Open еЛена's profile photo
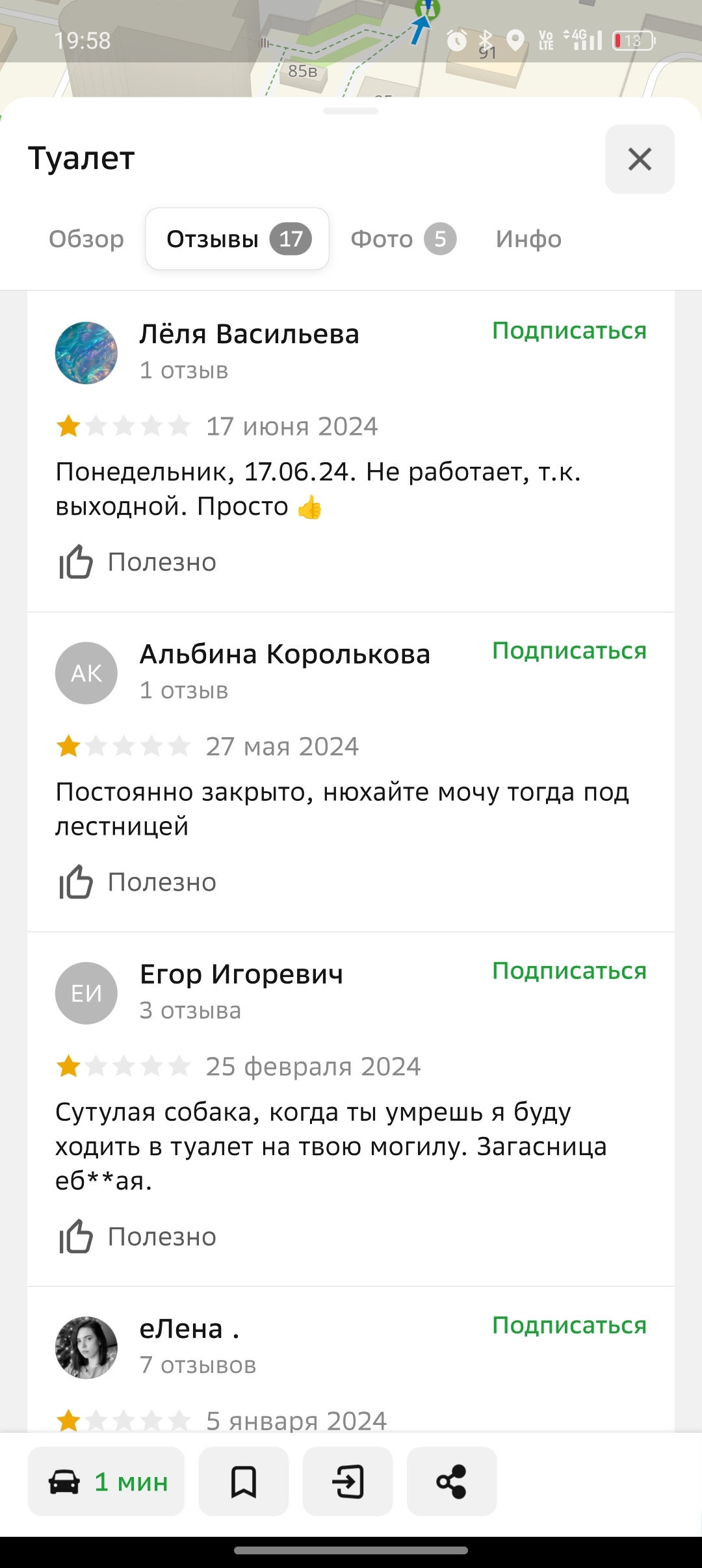702x1568 pixels. (x=86, y=1348)
